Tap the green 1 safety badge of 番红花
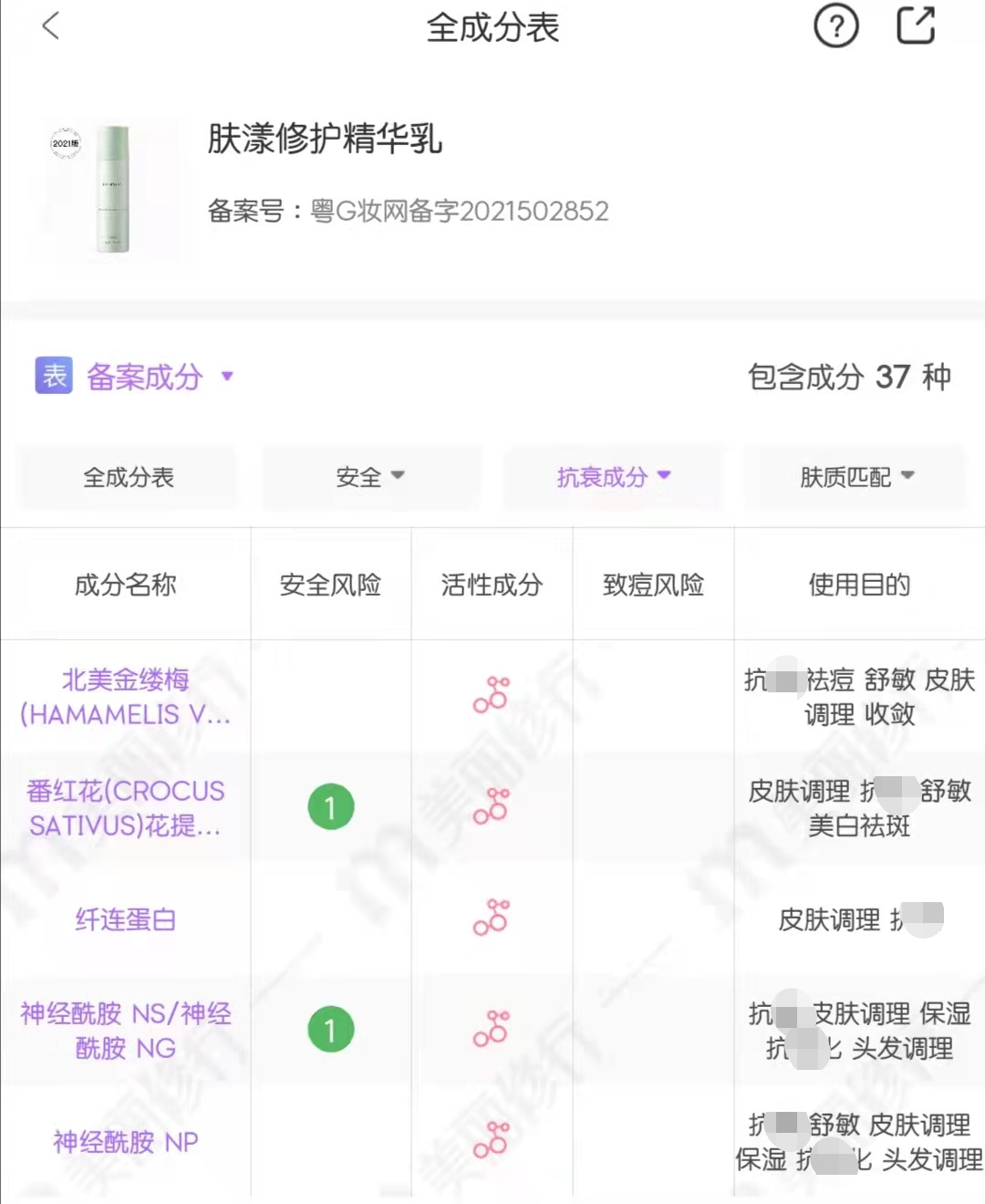 point(331,806)
